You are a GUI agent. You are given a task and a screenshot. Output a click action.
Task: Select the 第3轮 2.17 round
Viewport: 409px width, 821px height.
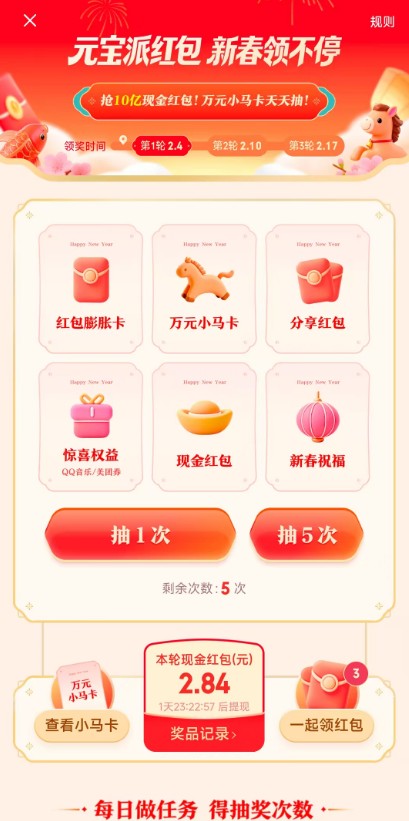click(x=314, y=146)
